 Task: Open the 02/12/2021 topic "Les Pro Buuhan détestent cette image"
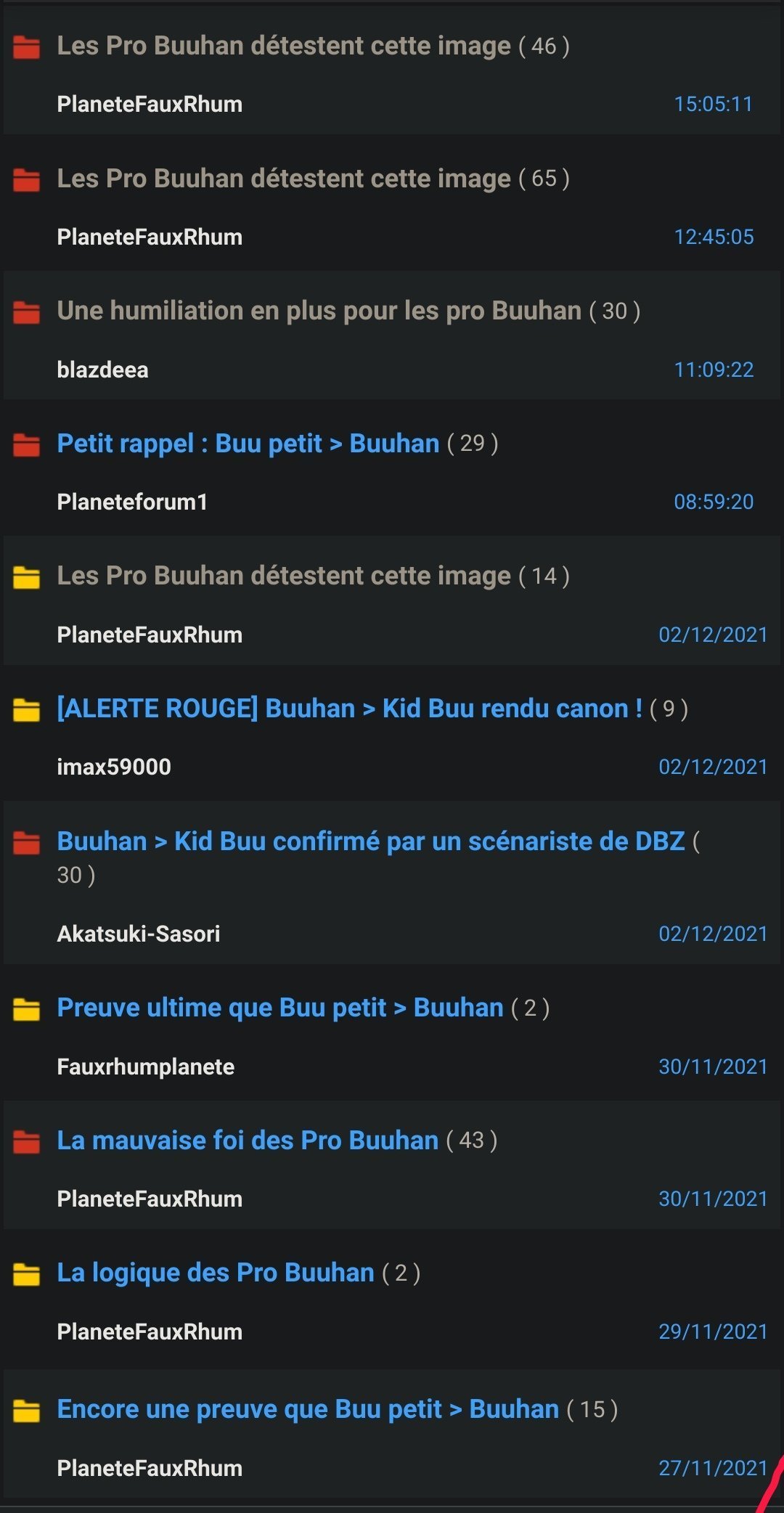[x=283, y=576]
